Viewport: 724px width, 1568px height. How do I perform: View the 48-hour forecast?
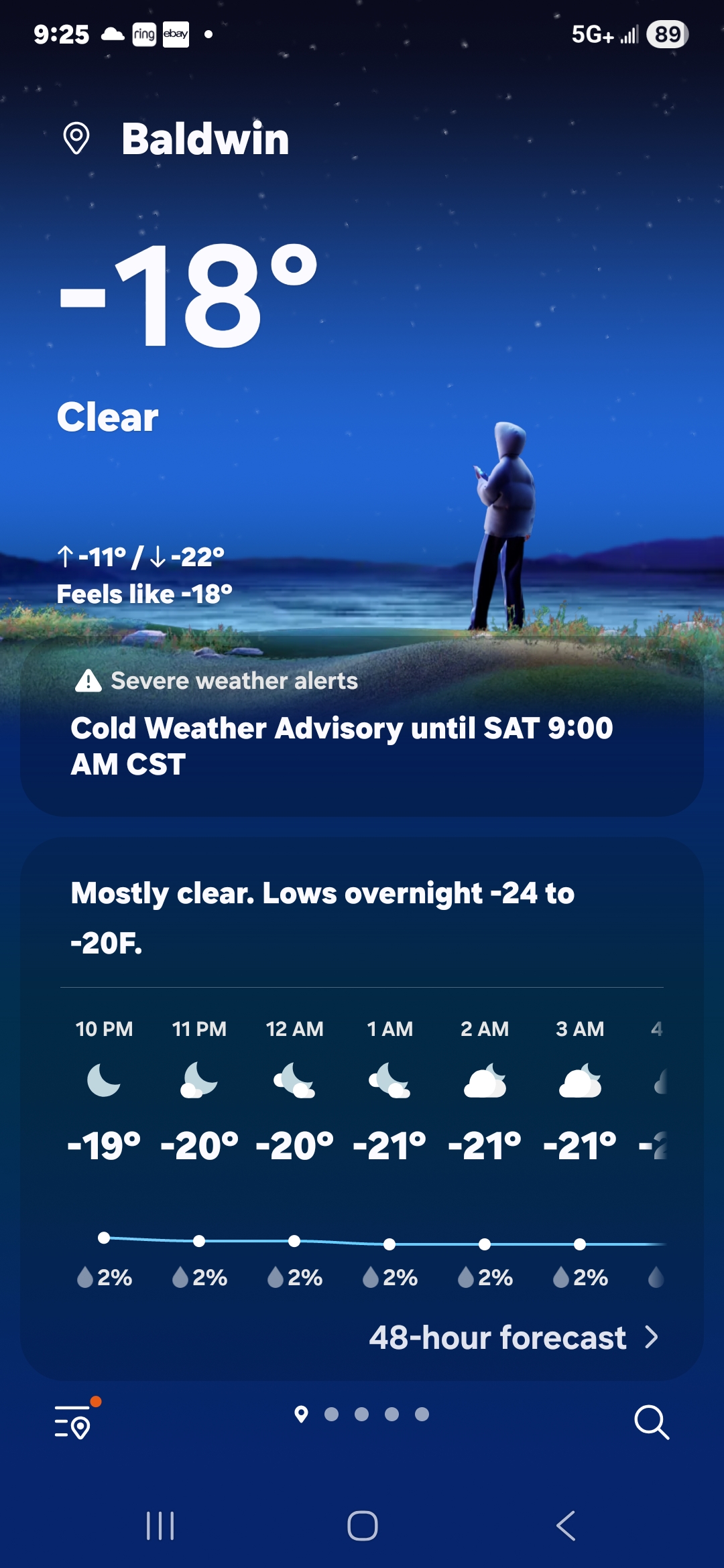(x=514, y=1337)
